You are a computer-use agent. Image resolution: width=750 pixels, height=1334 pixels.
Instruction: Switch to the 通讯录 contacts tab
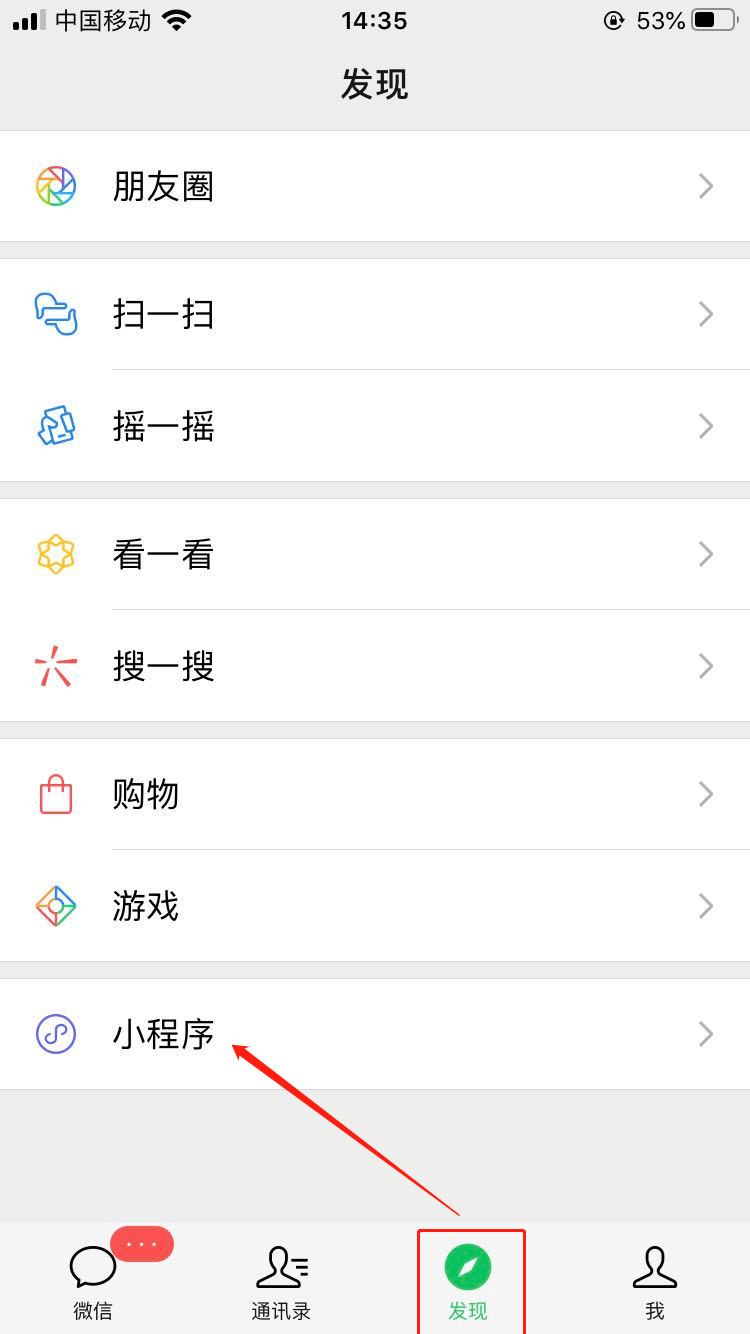pyautogui.click(x=281, y=1282)
